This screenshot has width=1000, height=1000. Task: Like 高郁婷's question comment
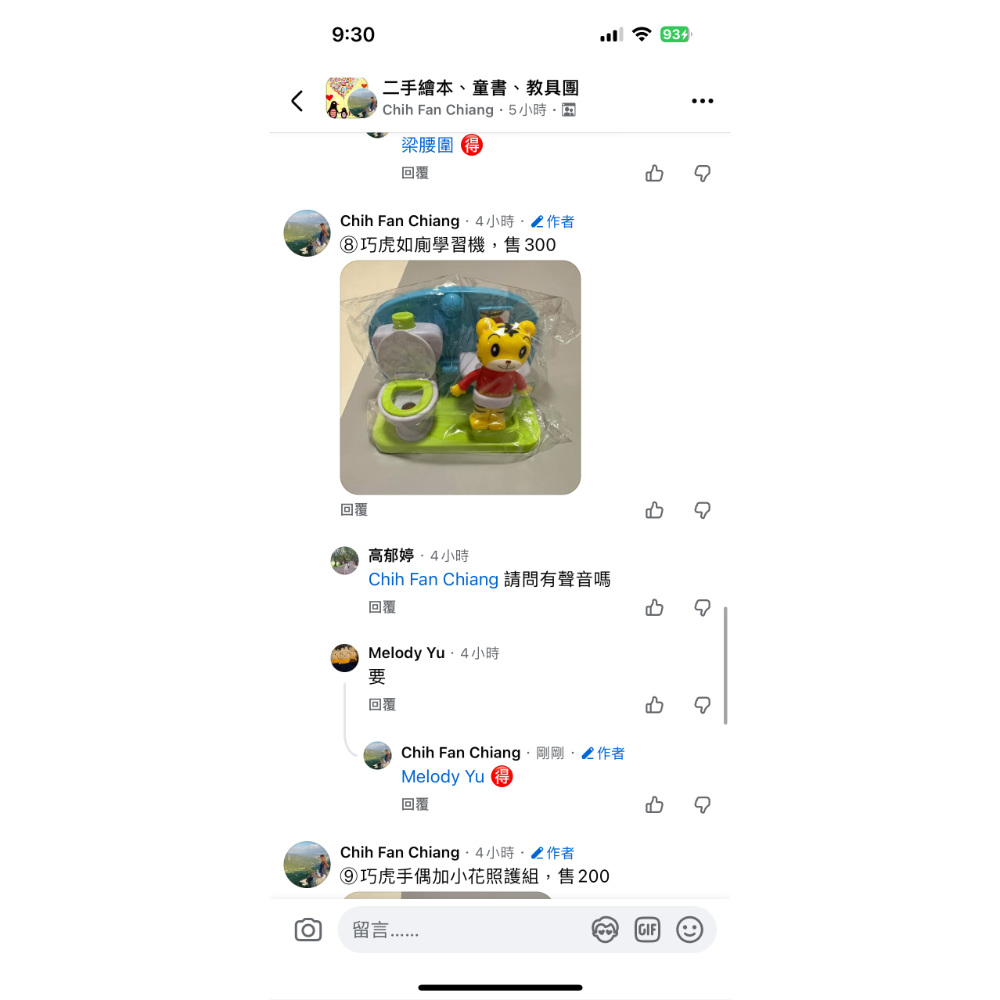pos(654,607)
